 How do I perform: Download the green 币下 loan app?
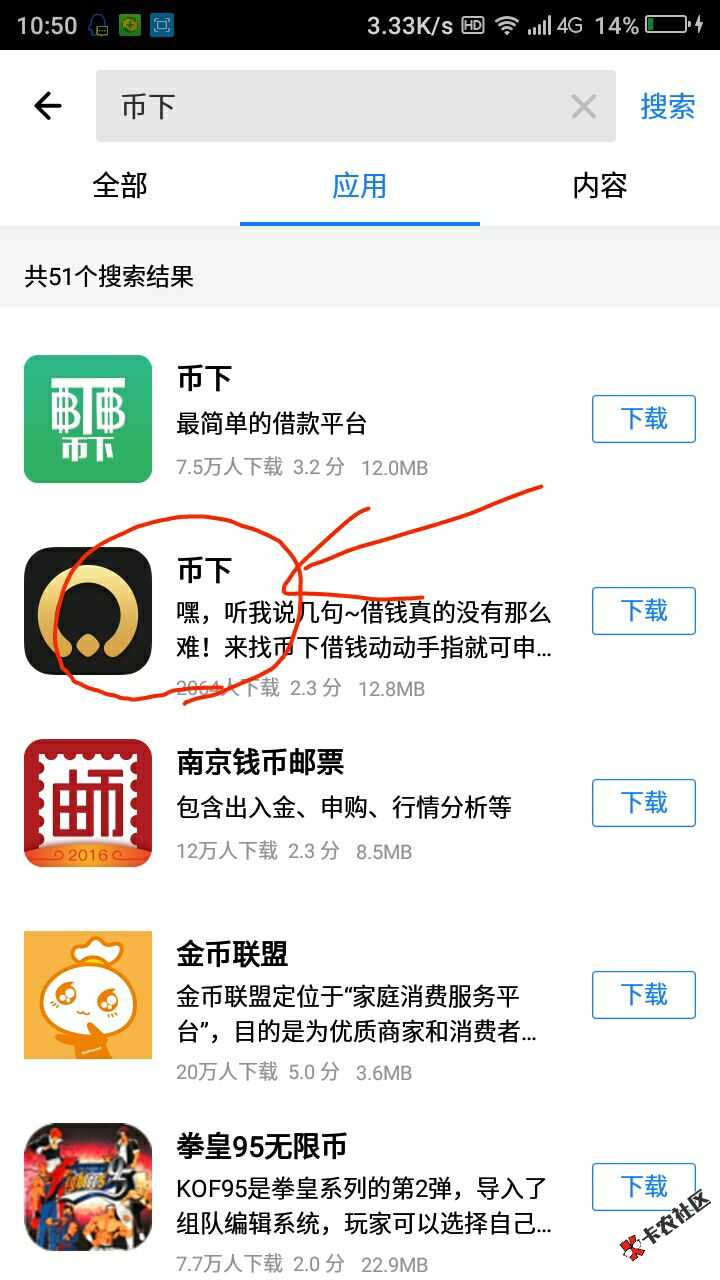pos(643,418)
